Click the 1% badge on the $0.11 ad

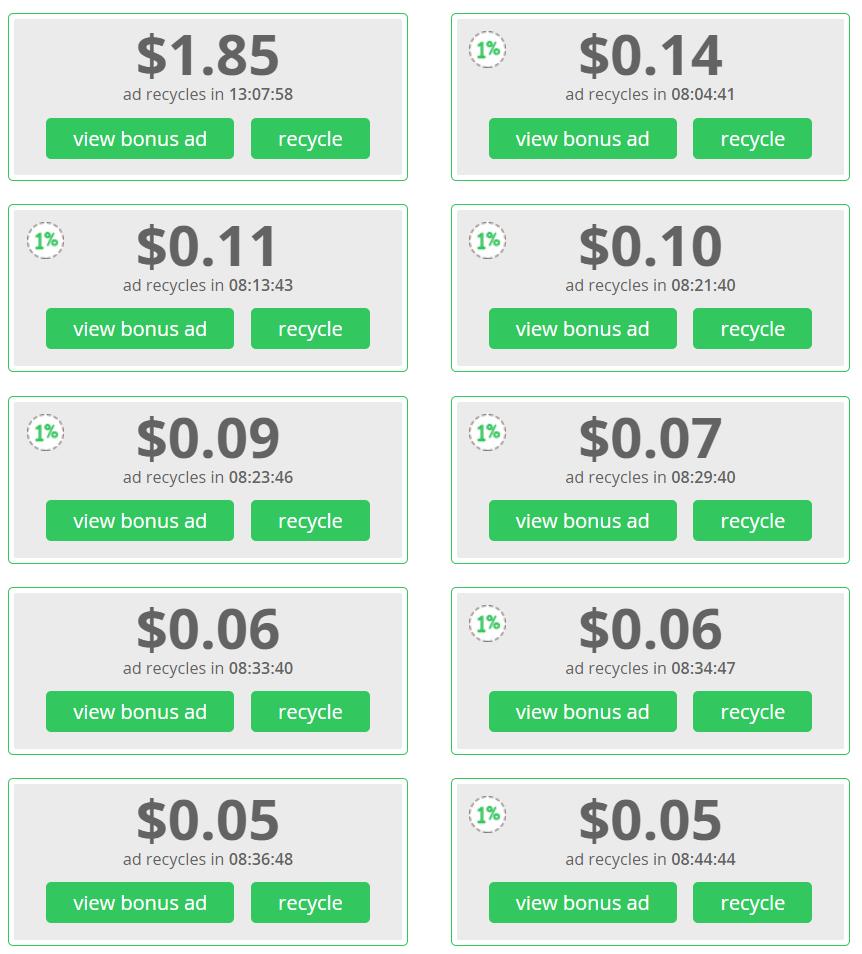pos(44,240)
